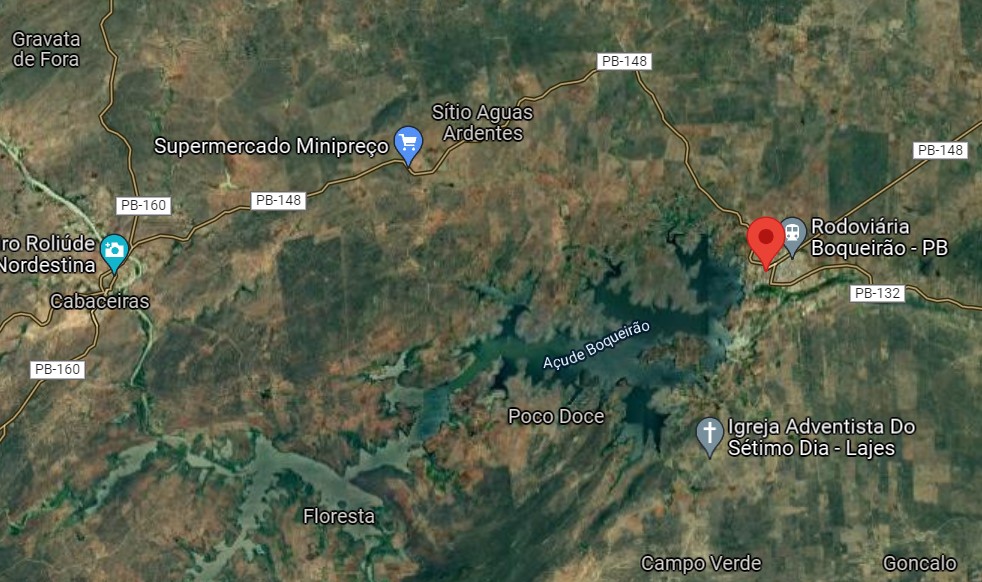The image size is (982, 582).
Task: Select the Rodoviária Boqueirão - PB station marker
Action: pyautogui.click(x=793, y=232)
